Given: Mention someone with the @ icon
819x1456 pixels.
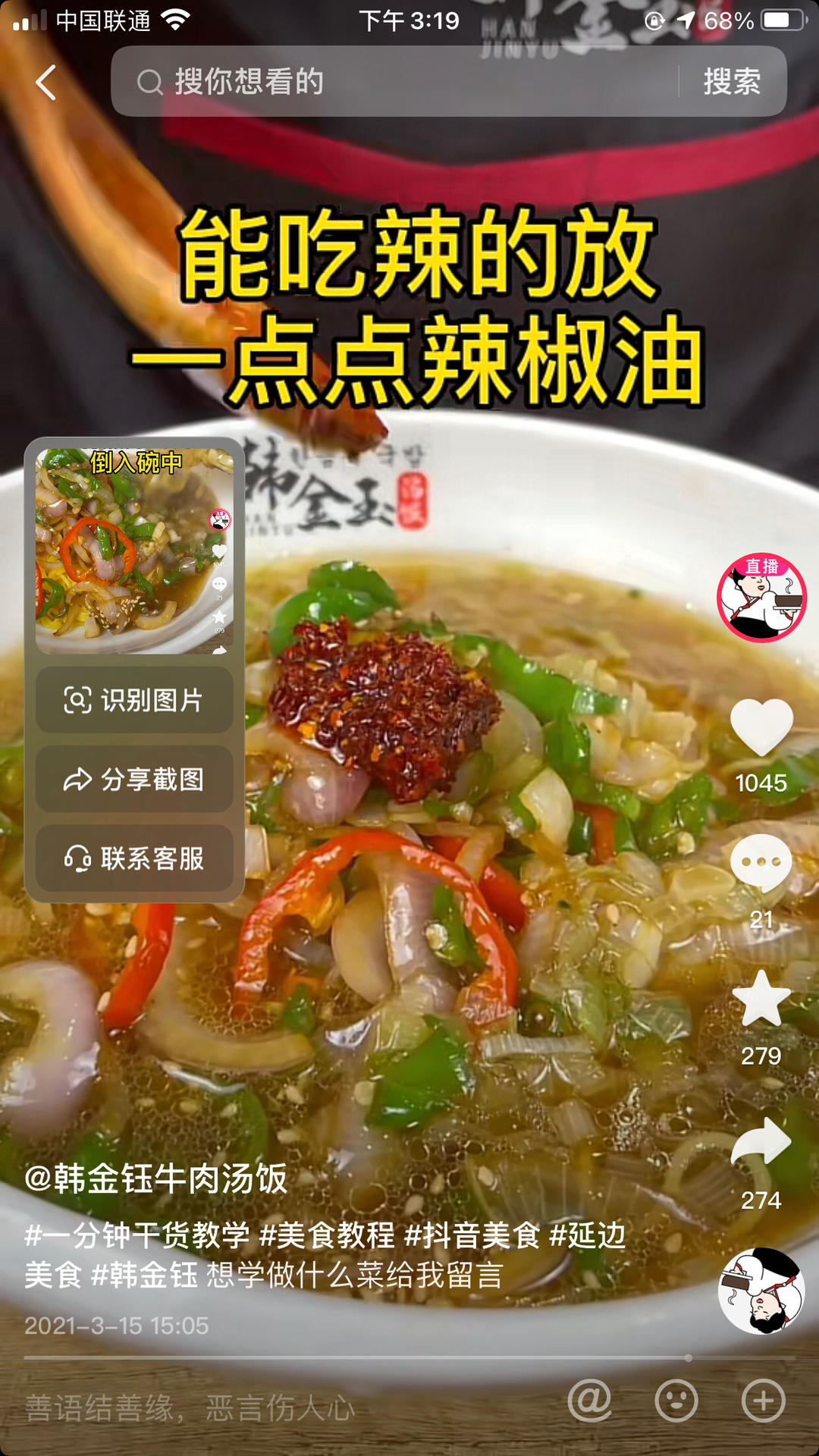Looking at the screenshot, I should 589,1400.
